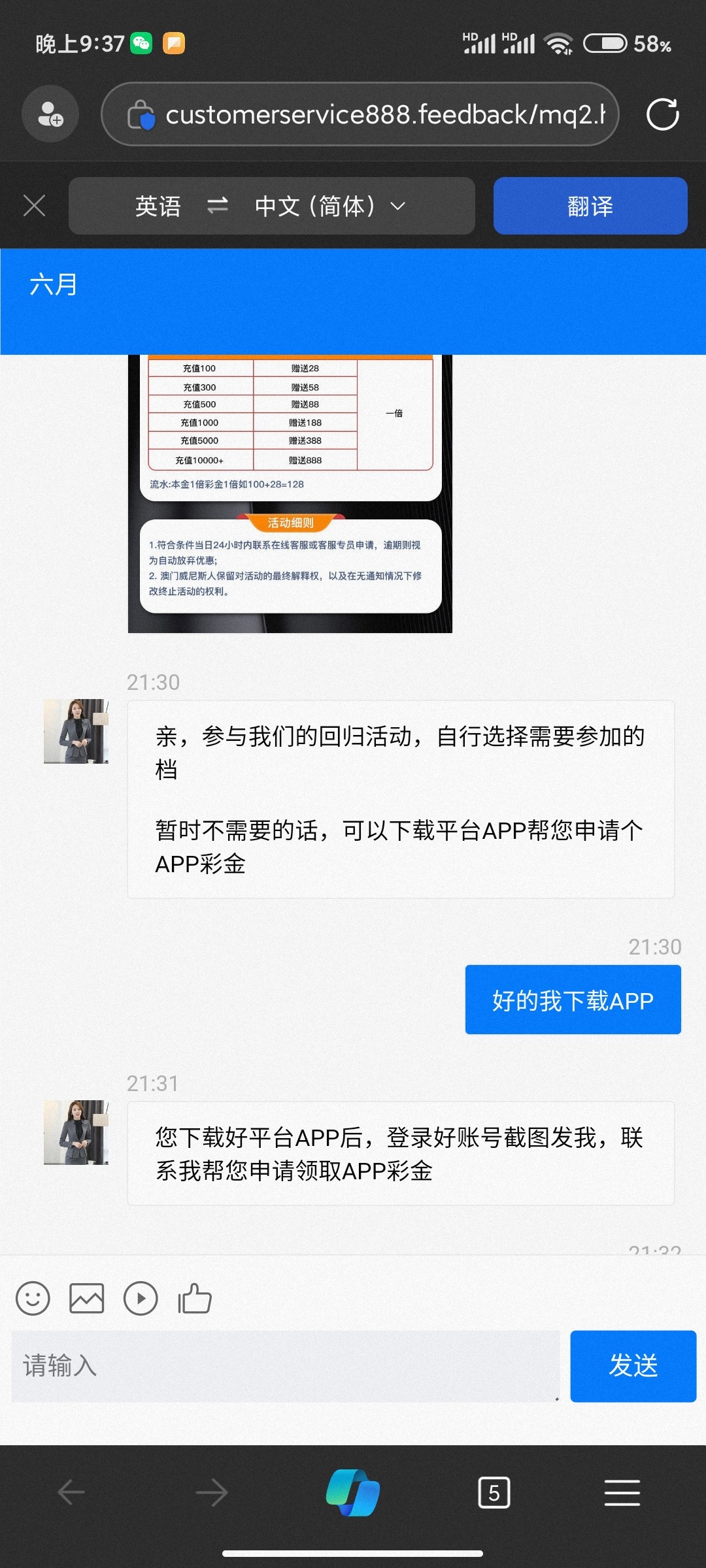Send the message with 发送
Viewport: 706px width, 1568px height.
pyautogui.click(x=633, y=1366)
